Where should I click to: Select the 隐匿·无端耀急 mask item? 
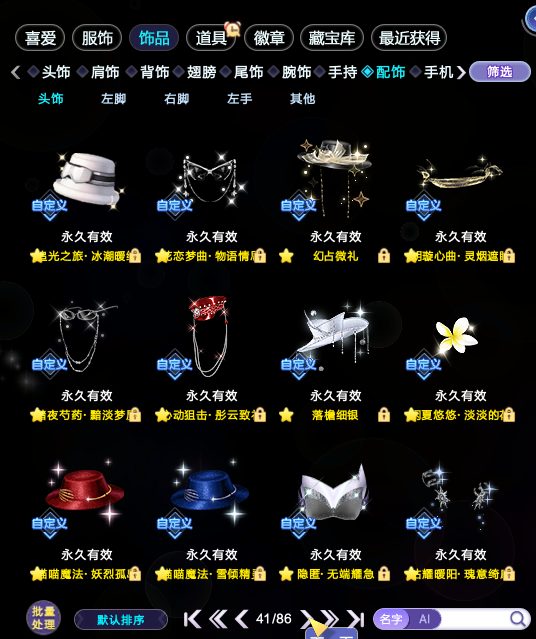click(x=335, y=499)
